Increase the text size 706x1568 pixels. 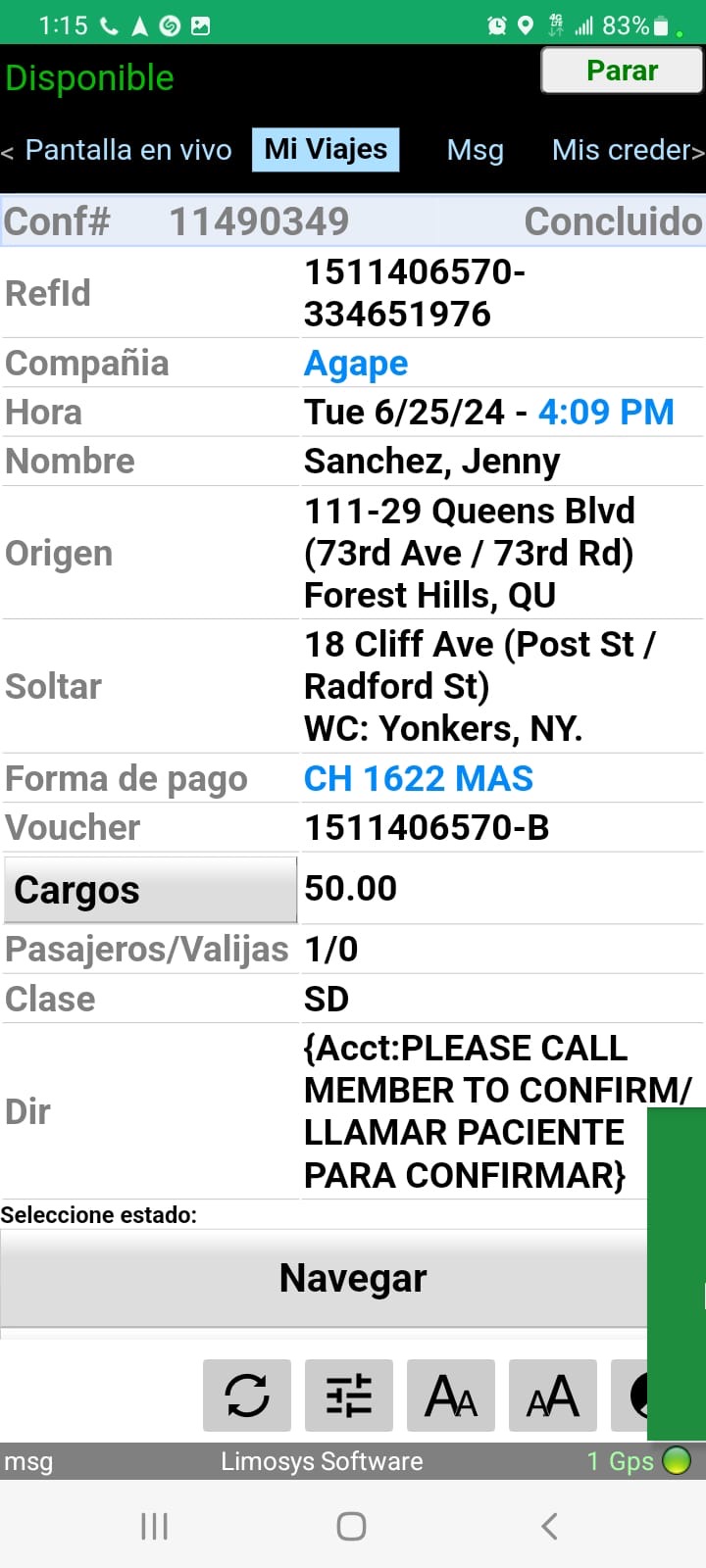(553, 1396)
